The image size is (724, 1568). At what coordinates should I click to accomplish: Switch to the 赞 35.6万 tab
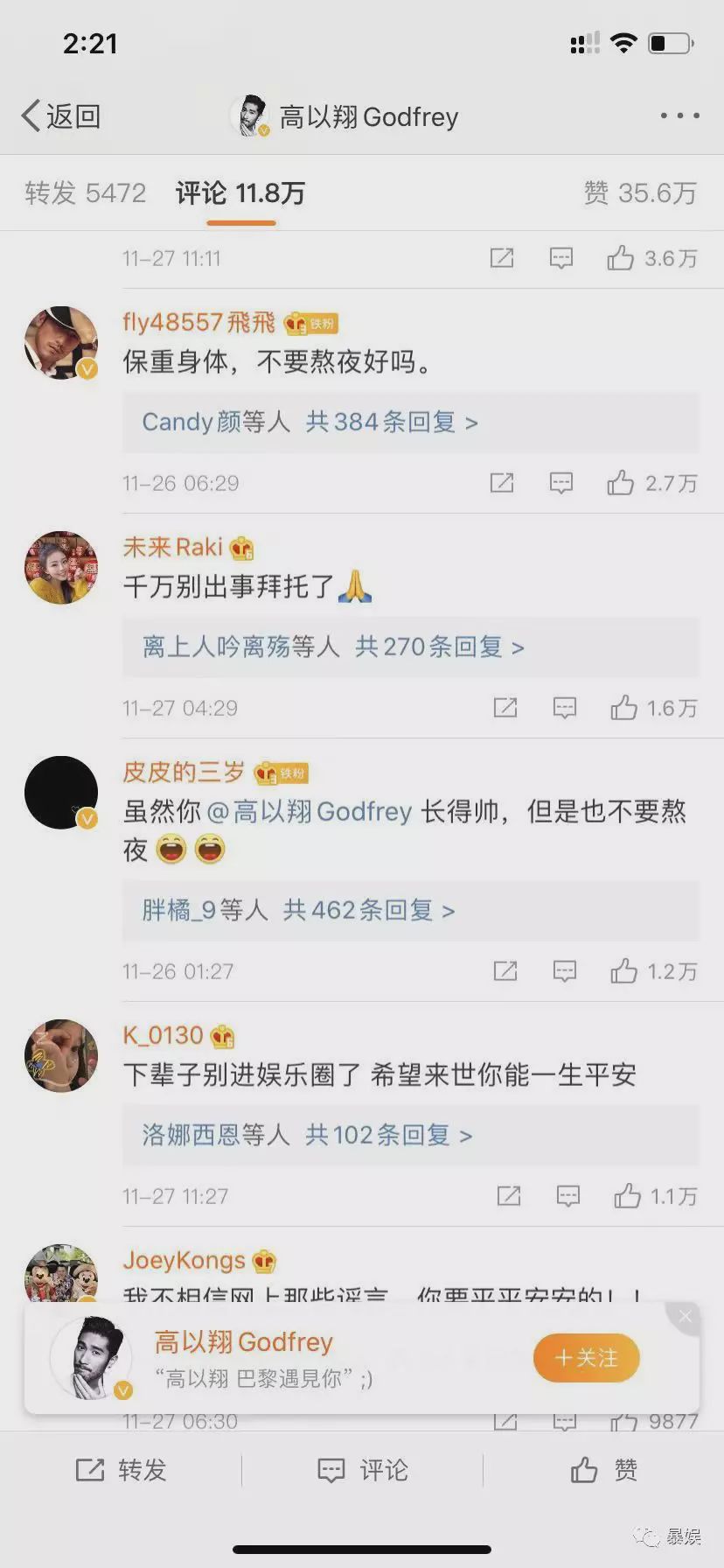(640, 192)
